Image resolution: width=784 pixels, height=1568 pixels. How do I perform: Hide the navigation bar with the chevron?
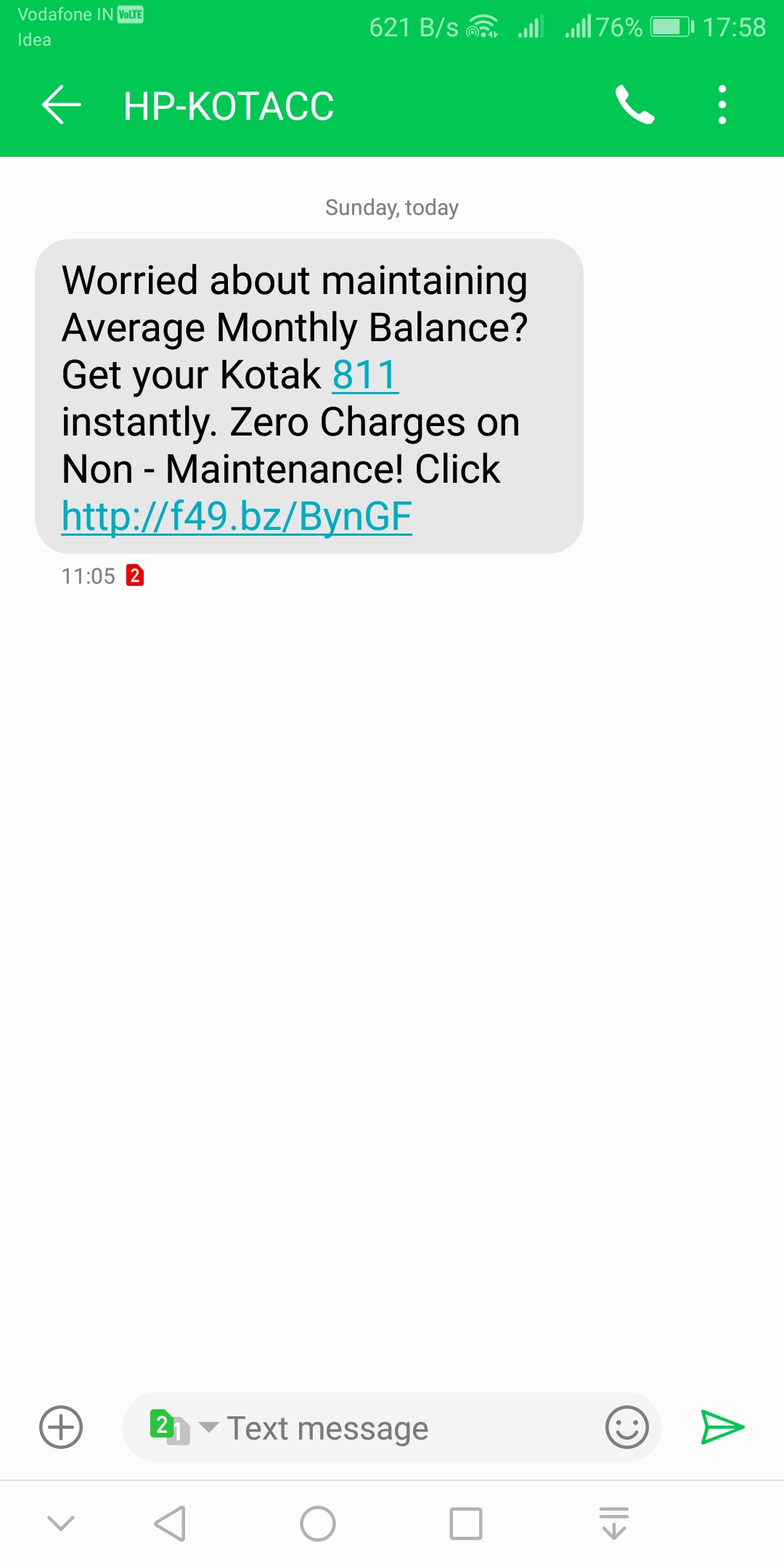61,1523
